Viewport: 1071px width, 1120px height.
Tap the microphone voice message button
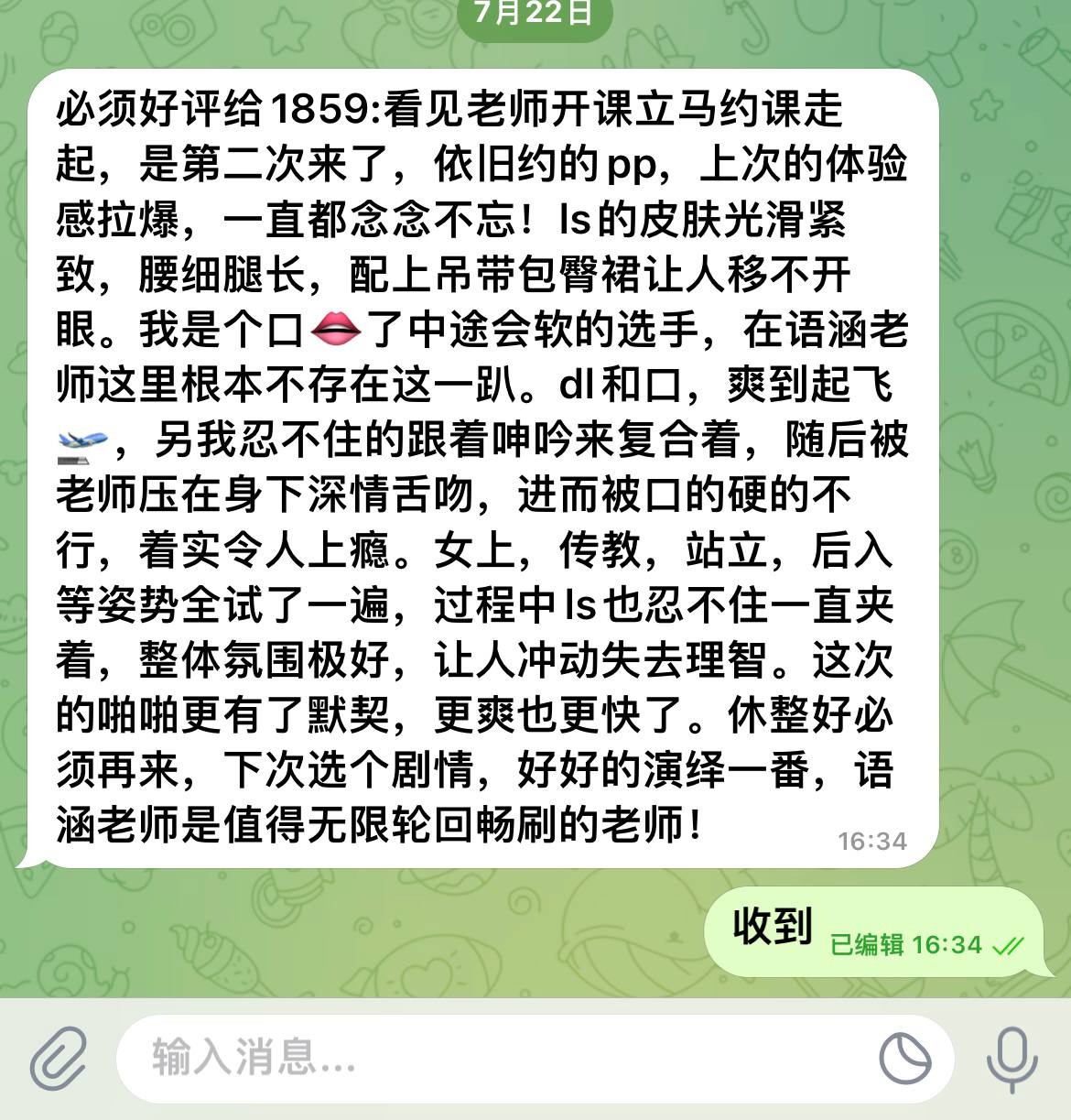click(1011, 1058)
